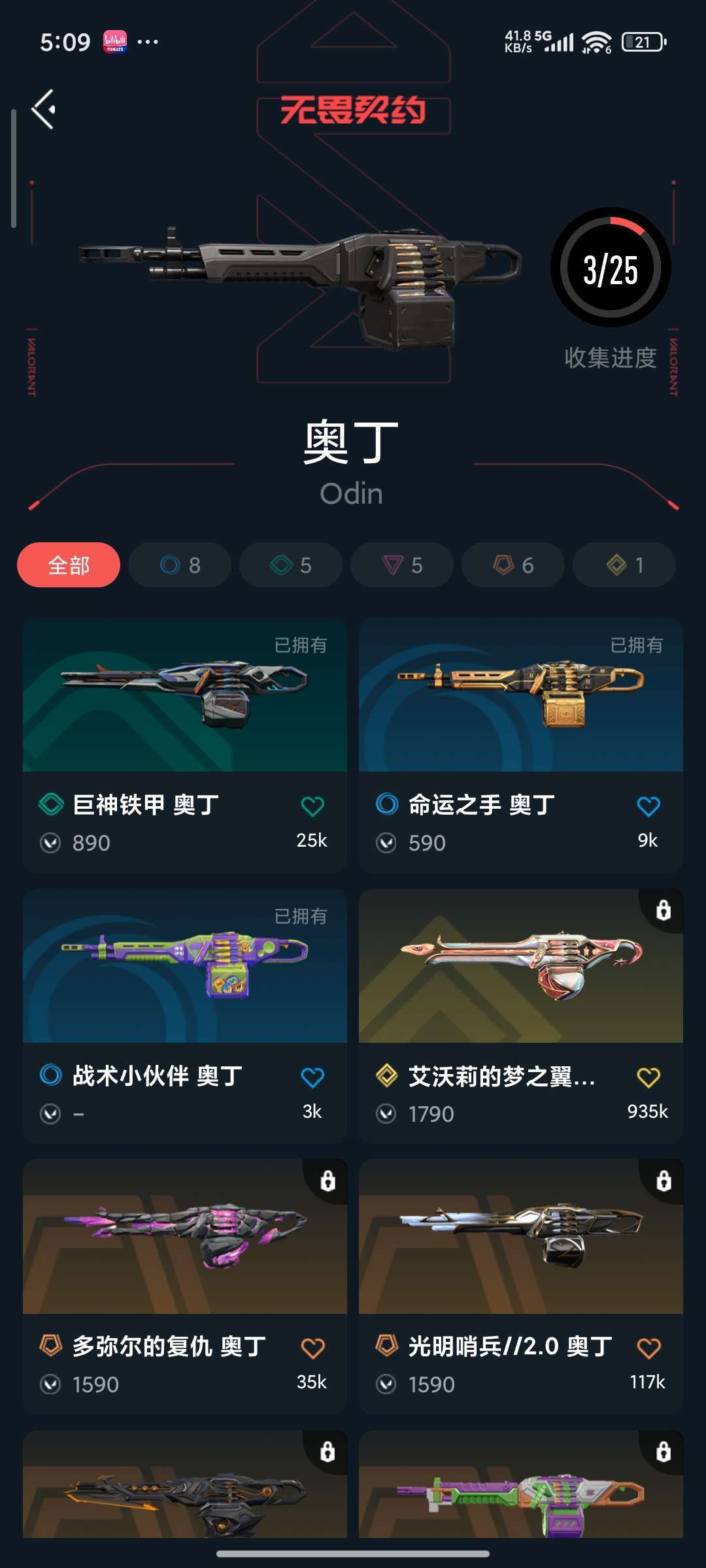Open the blue rarity filter showing 8

click(x=179, y=564)
